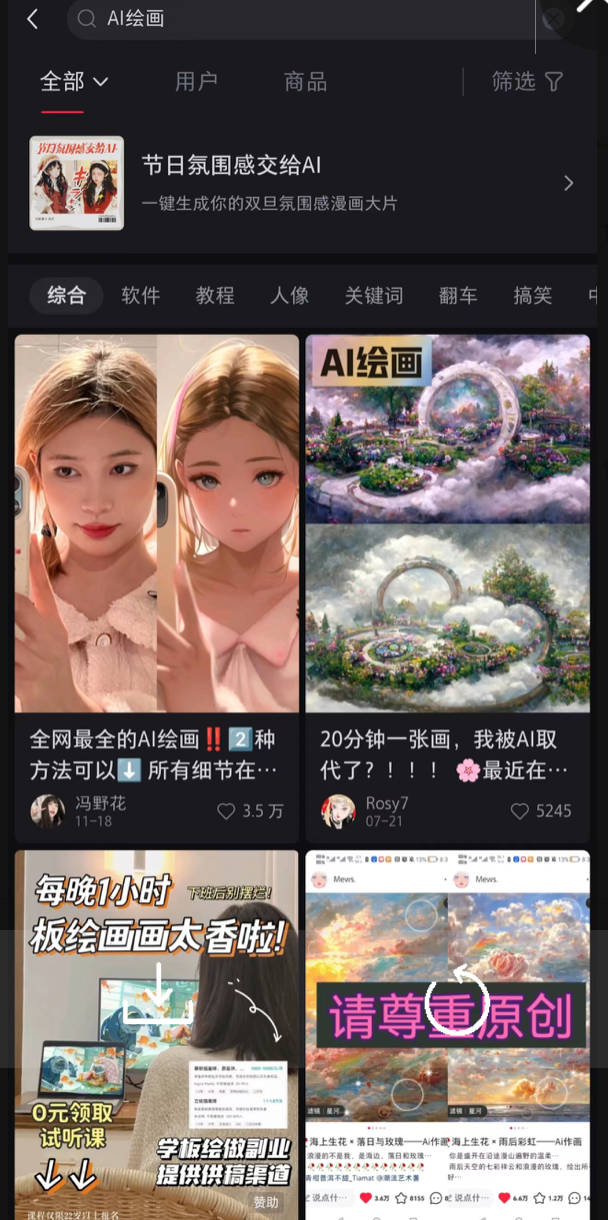Select the 翻车 category chip

[458, 295]
